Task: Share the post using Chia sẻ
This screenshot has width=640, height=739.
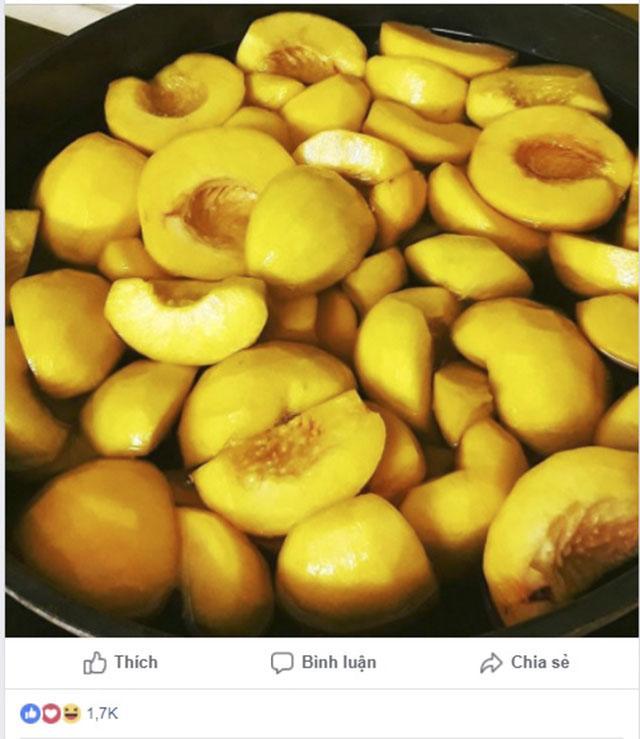Action: [525, 662]
